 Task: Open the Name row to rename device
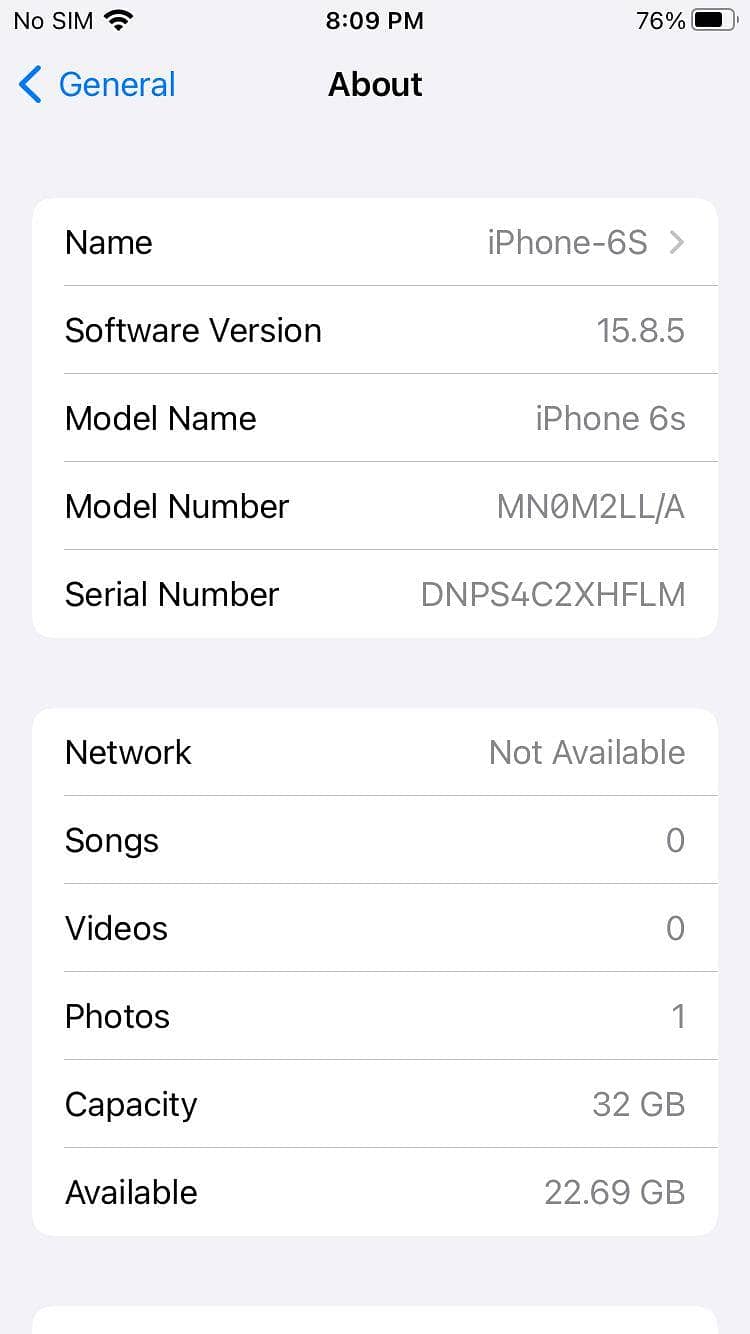coord(375,242)
